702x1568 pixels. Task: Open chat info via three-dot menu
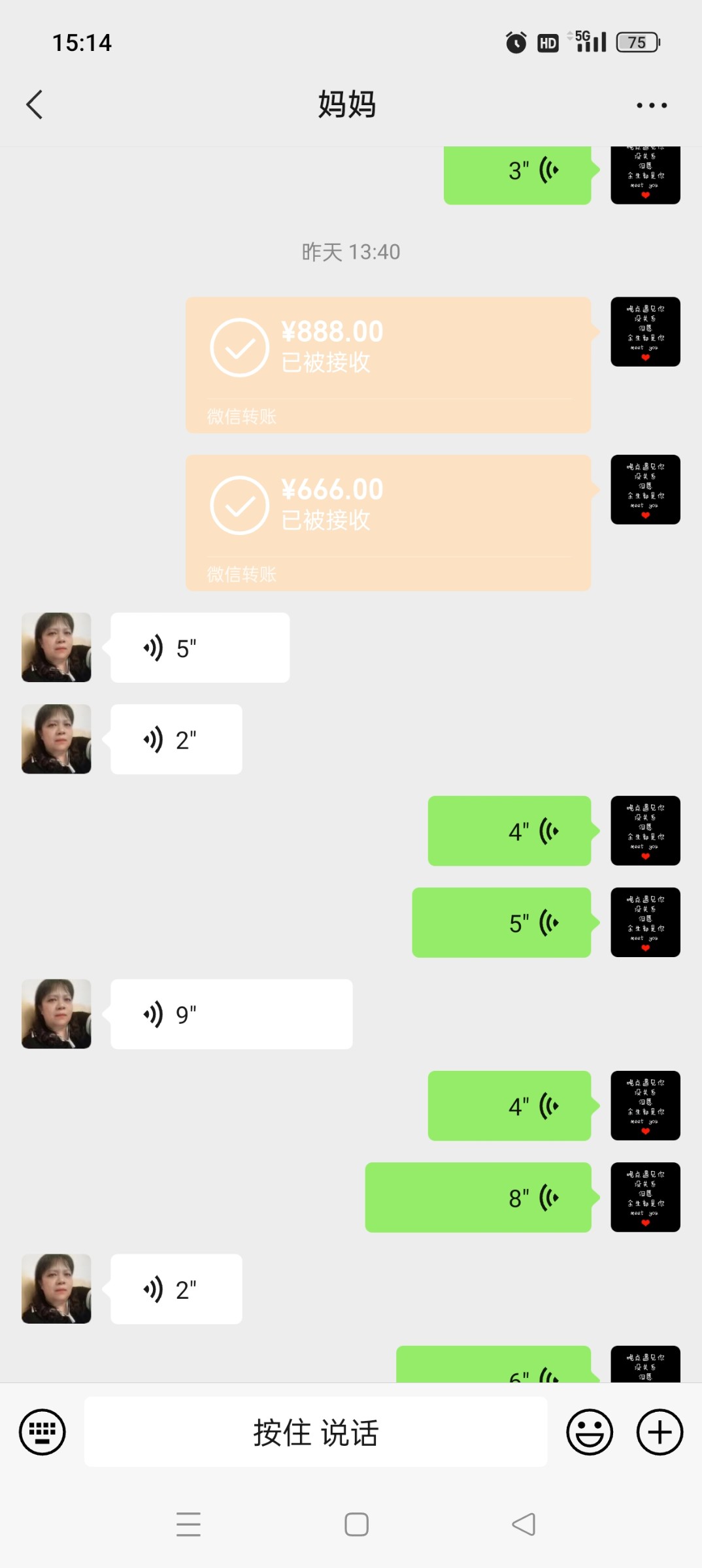pyautogui.click(x=652, y=105)
